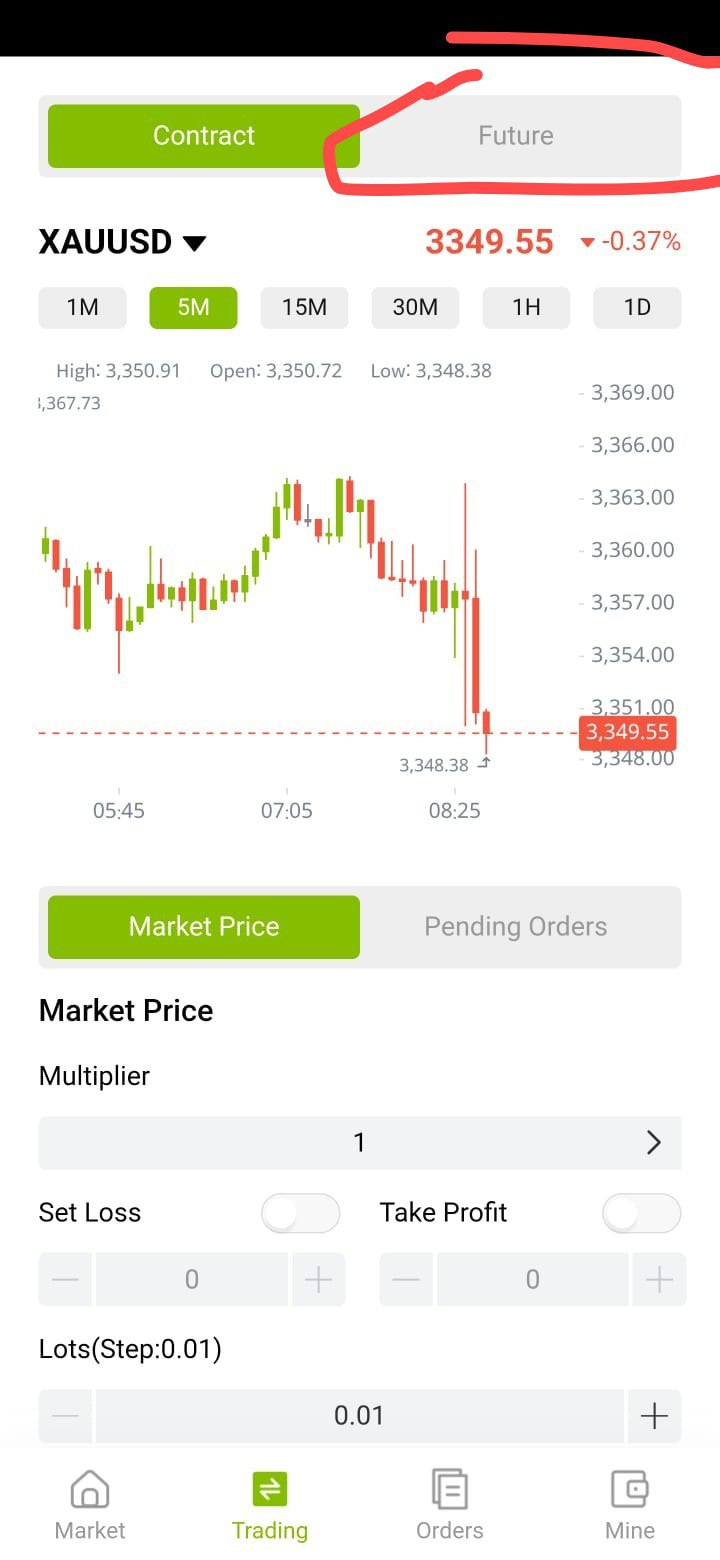Increase lots with the plus button

tap(654, 1416)
